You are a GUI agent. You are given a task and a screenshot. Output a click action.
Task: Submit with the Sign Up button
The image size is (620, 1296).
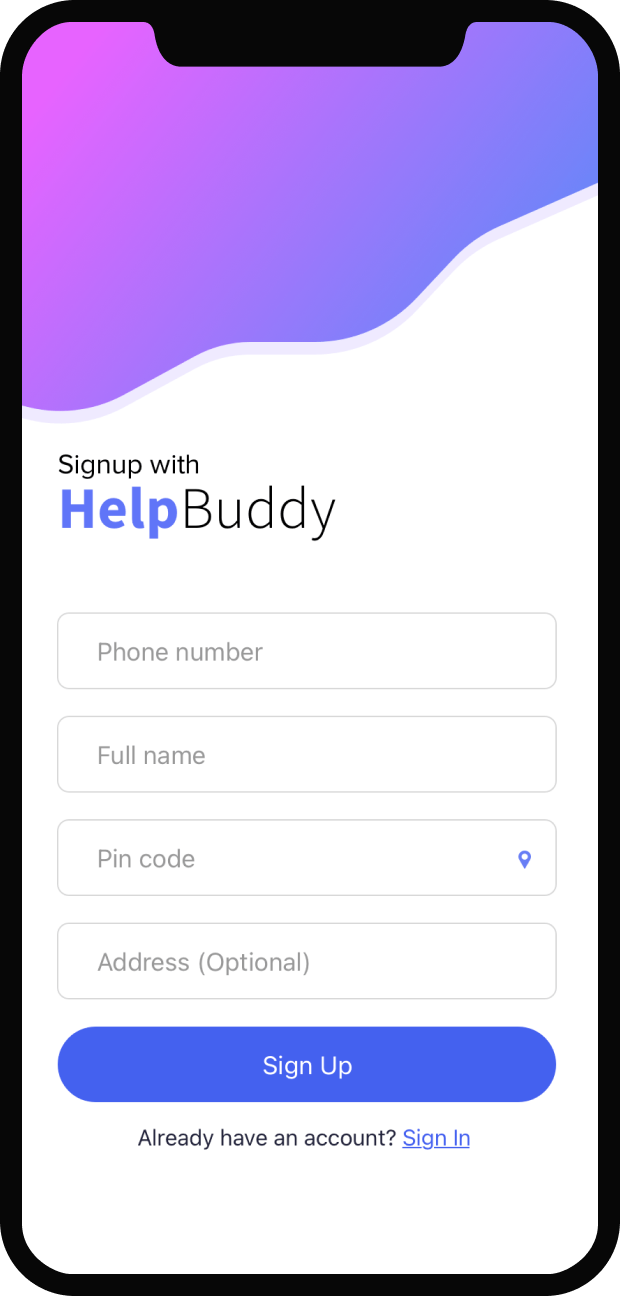306,1064
